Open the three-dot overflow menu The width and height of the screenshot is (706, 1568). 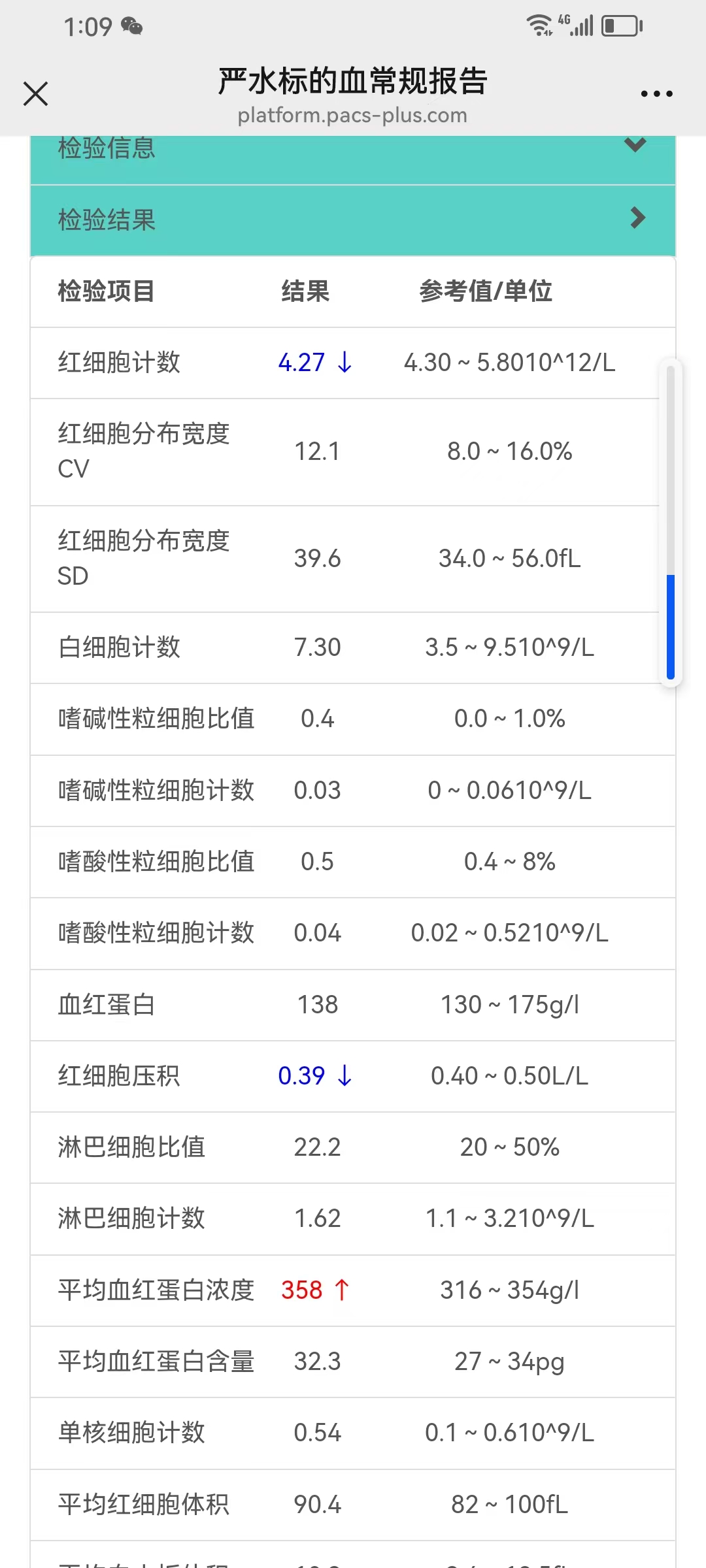(x=656, y=94)
